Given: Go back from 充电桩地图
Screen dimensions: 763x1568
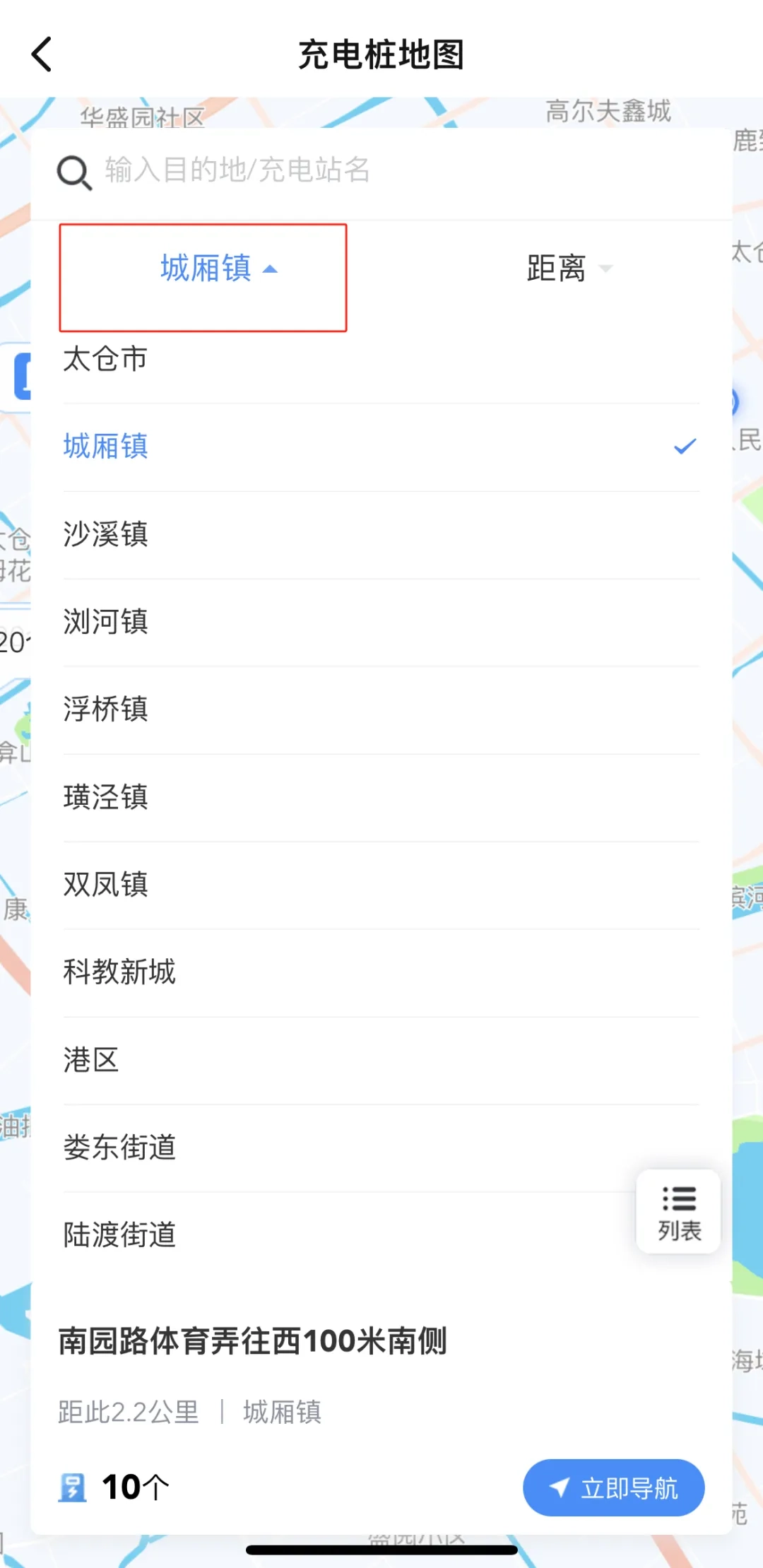Looking at the screenshot, I should (x=42, y=54).
